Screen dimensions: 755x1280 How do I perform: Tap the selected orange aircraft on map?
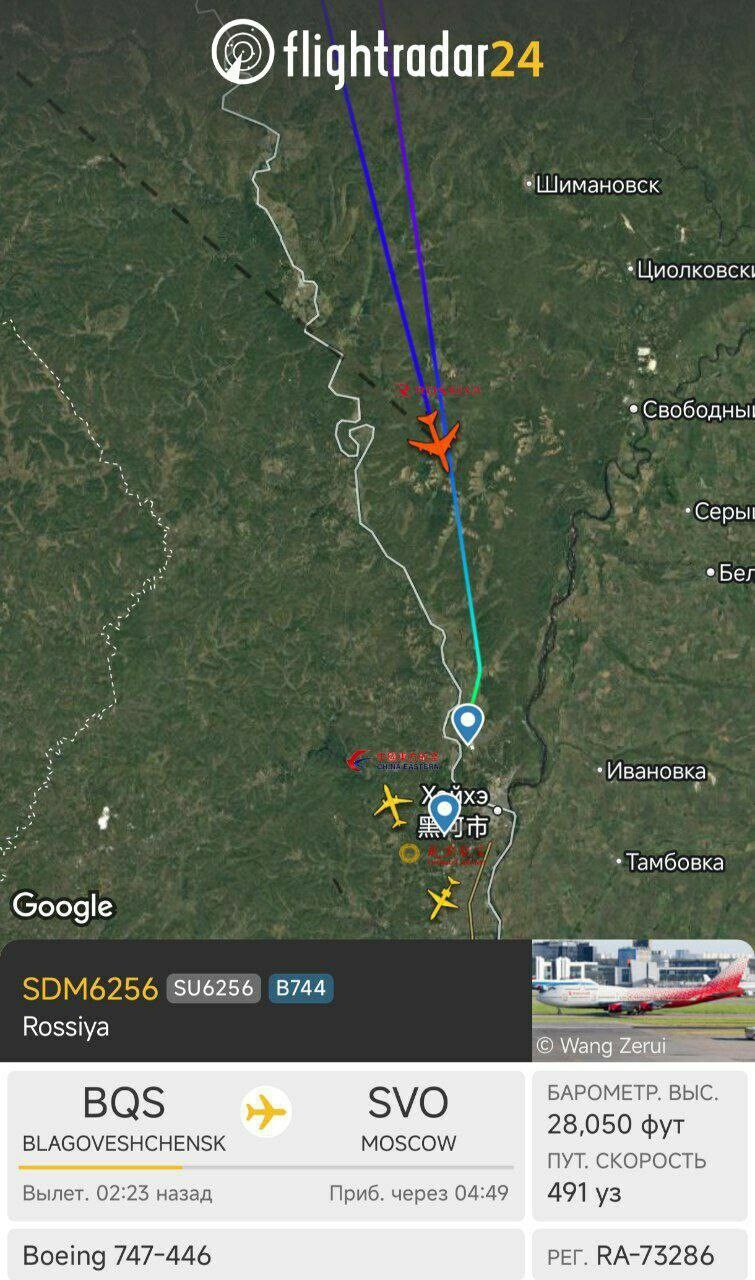[435, 441]
